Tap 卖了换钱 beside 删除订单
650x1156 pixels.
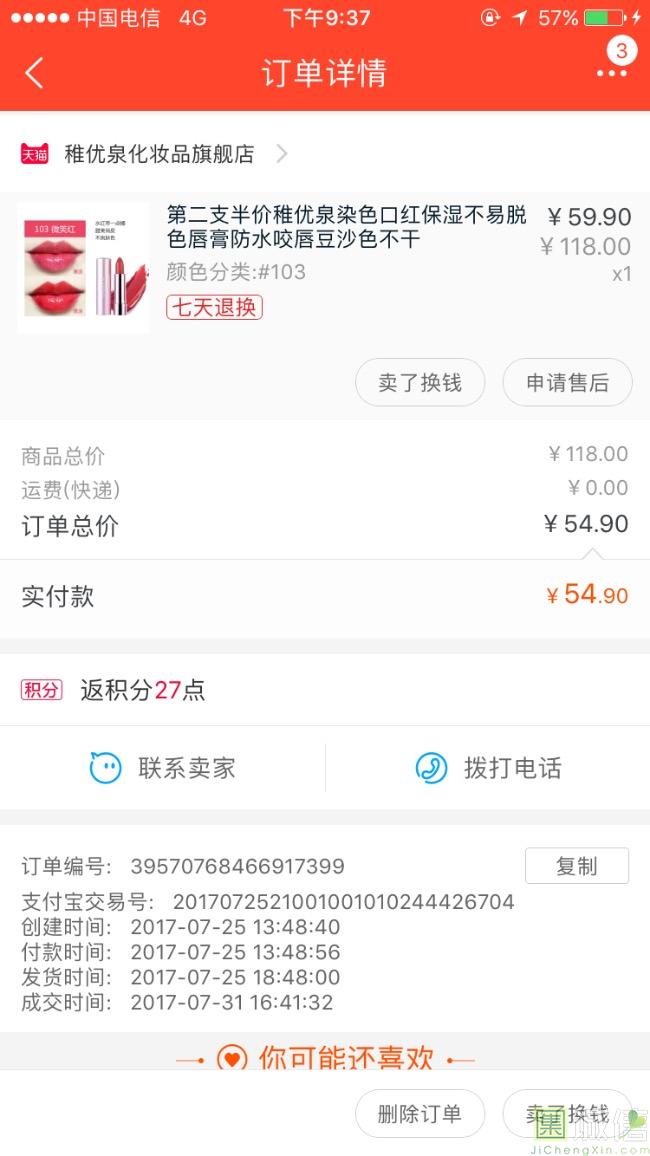click(567, 1114)
